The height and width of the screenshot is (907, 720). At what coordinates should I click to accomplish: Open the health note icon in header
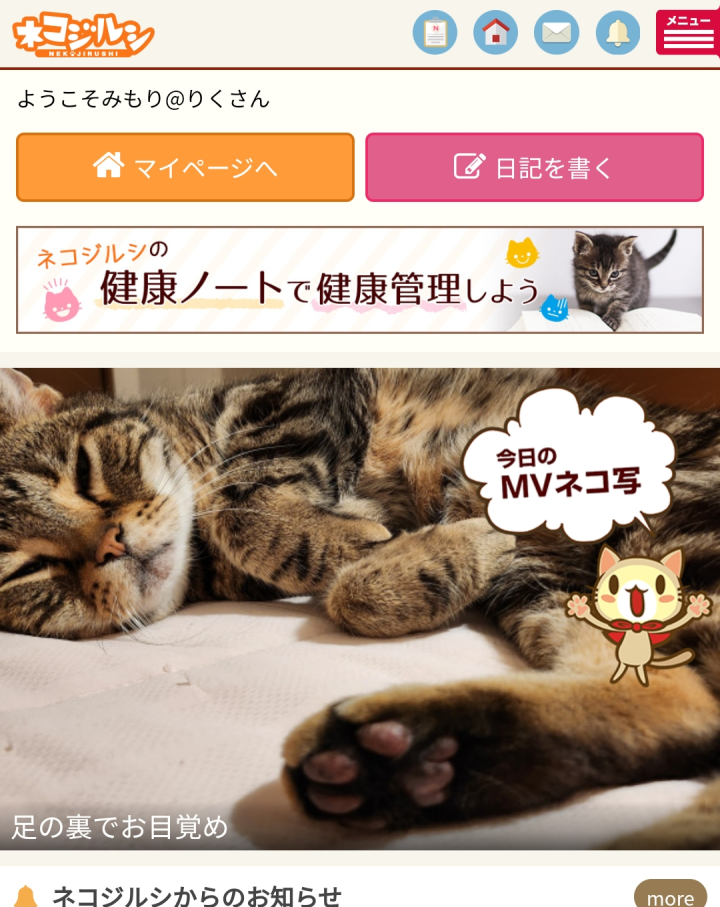coord(435,33)
